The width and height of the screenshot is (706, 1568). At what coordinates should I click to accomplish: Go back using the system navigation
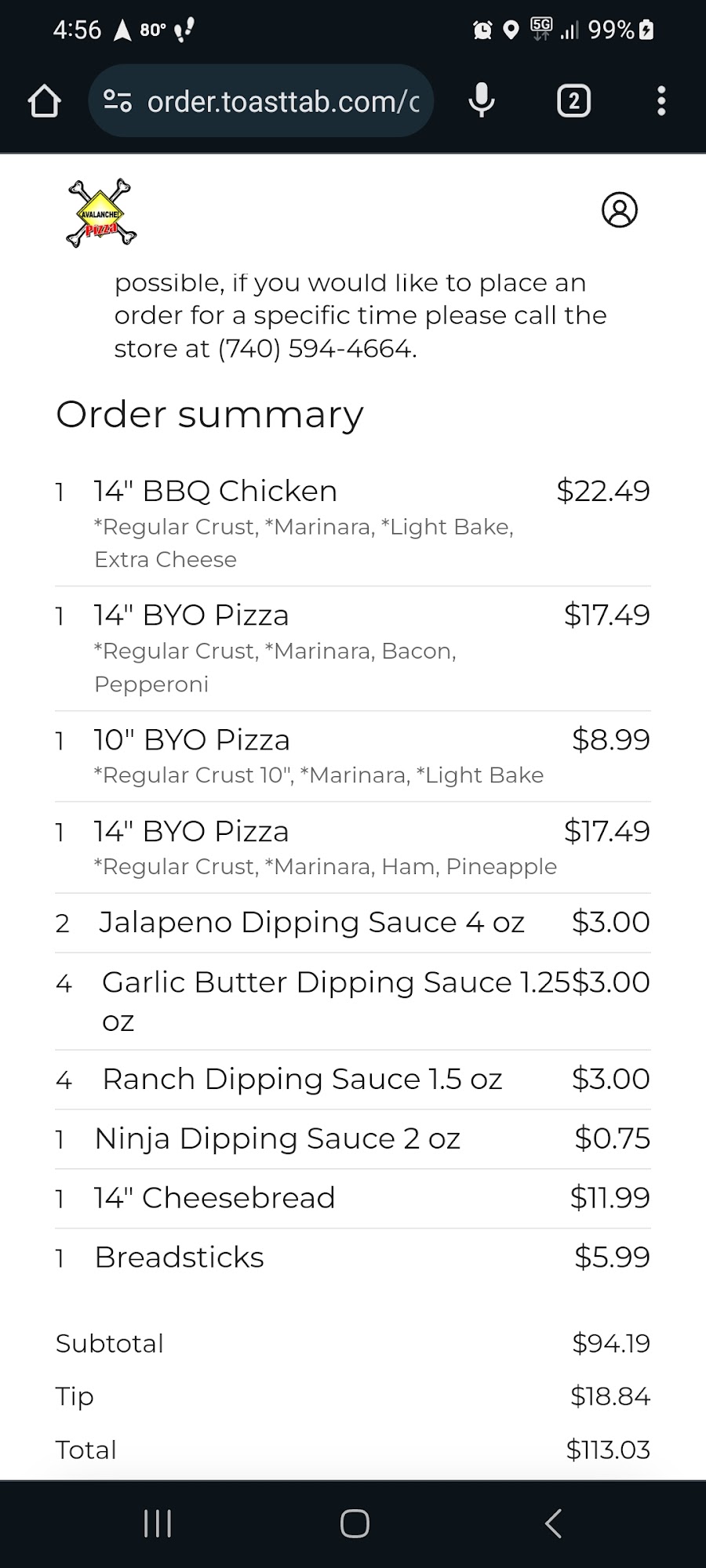coord(553,1524)
